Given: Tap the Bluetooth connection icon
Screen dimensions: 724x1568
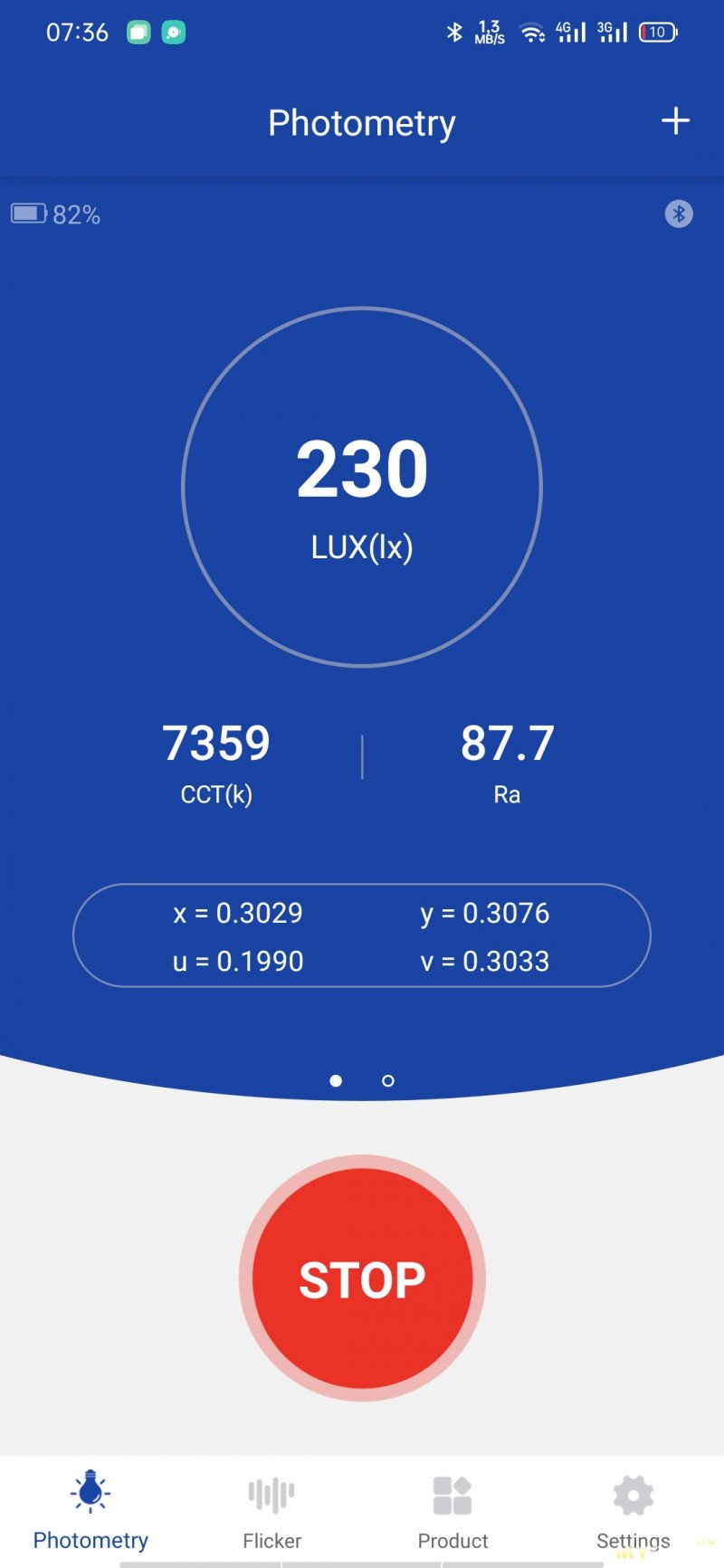Looking at the screenshot, I should pyautogui.click(x=679, y=214).
